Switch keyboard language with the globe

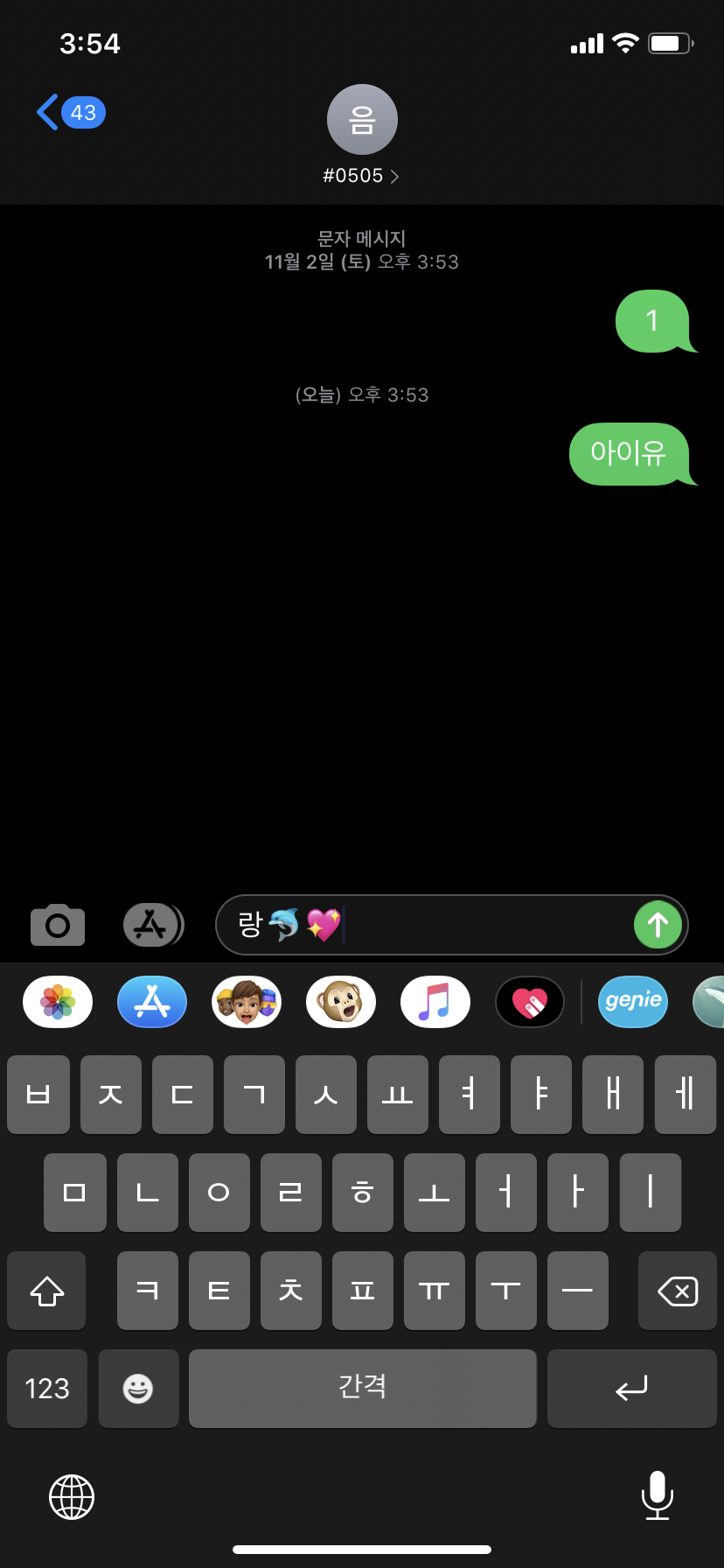tap(72, 1496)
